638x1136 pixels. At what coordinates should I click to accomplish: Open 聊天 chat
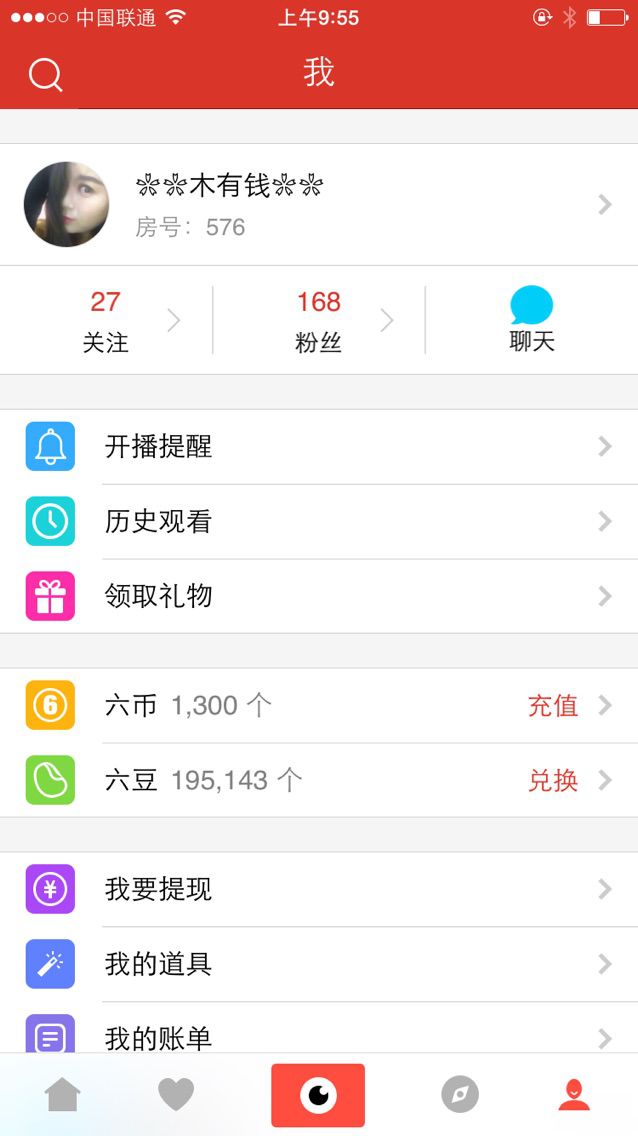coord(531,320)
